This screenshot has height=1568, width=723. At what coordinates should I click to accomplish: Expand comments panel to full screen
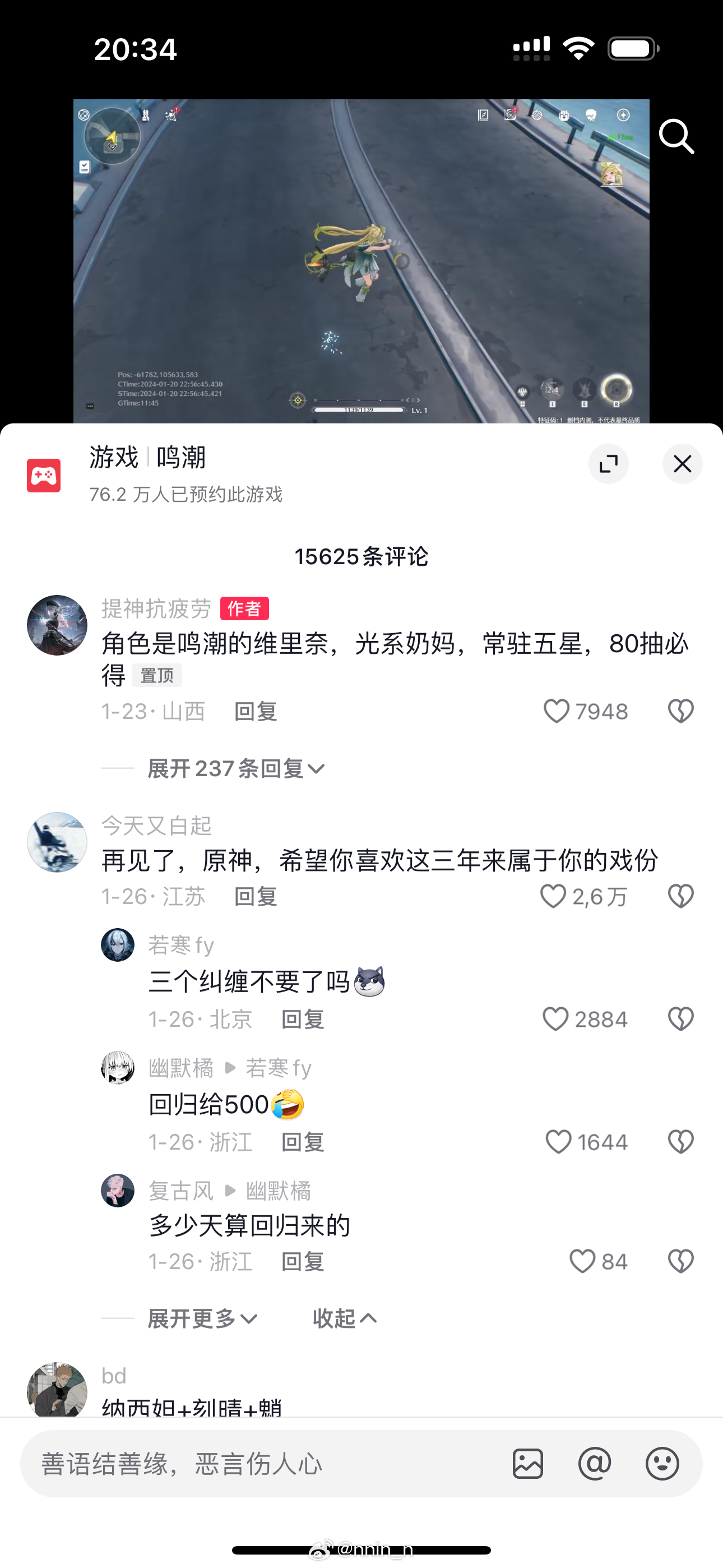[608, 464]
